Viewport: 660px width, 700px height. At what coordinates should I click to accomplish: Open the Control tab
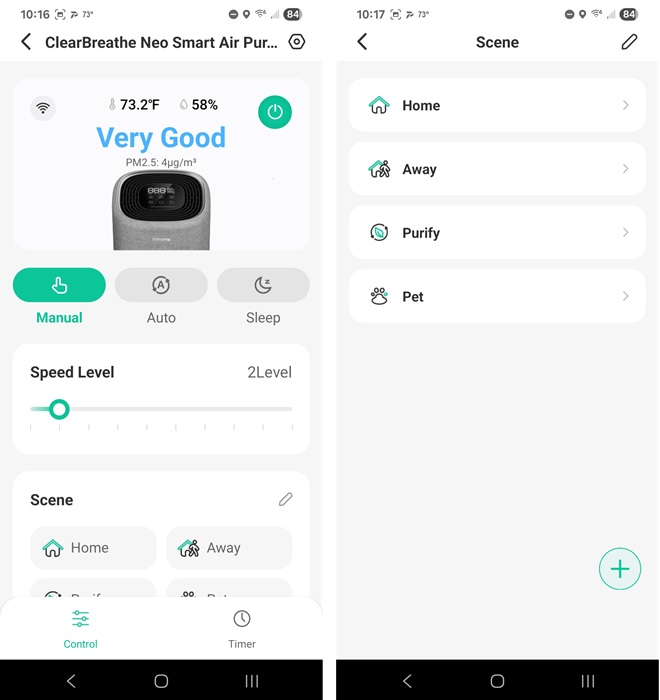(81, 628)
